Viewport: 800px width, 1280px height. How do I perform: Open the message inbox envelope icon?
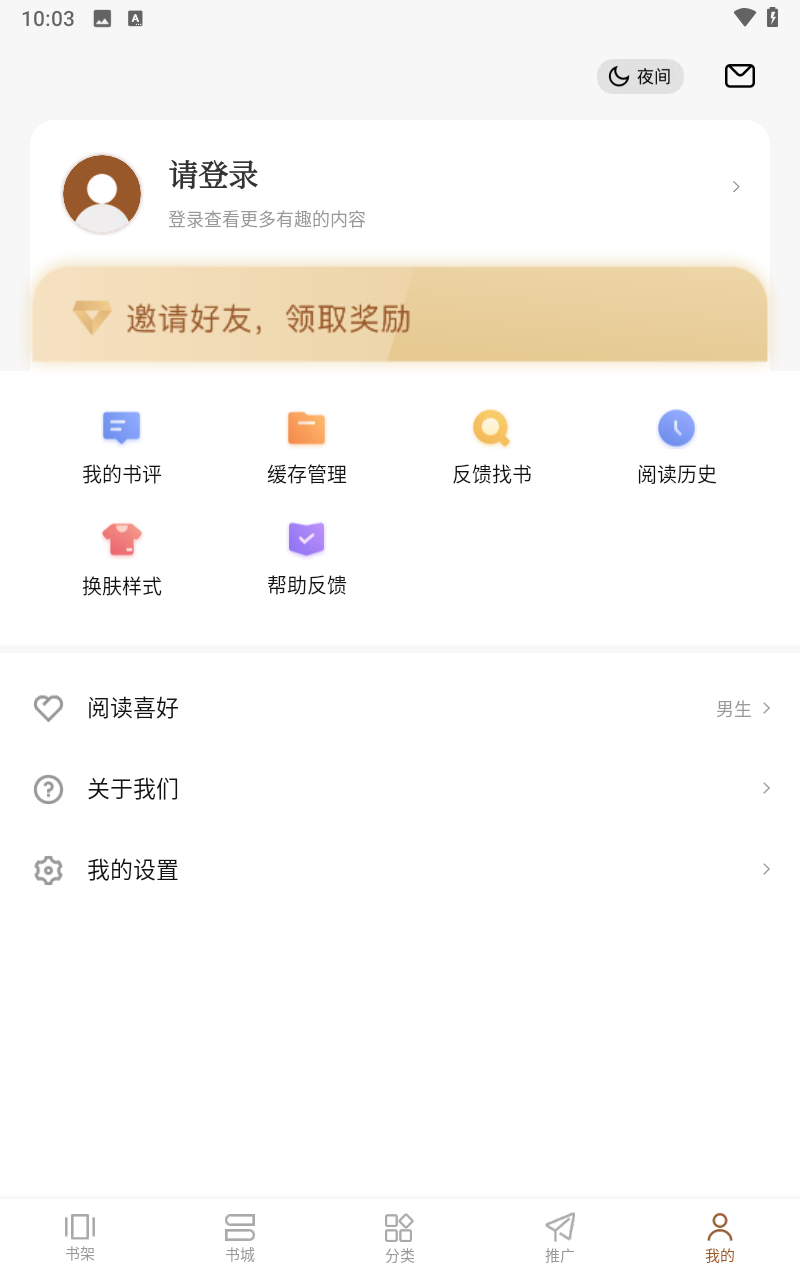(739, 76)
